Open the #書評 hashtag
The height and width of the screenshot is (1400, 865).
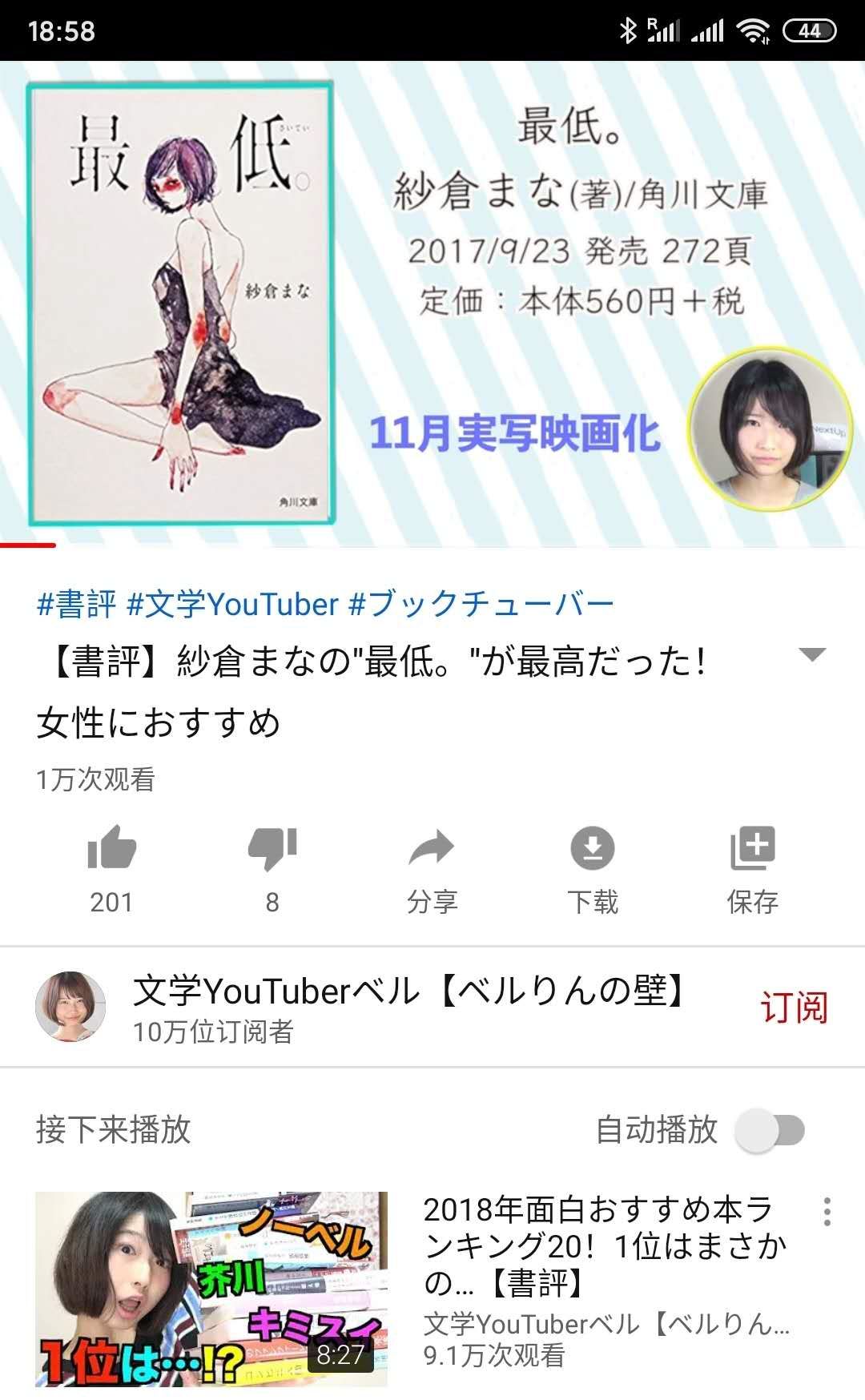pyautogui.click(x=77, y=604)
